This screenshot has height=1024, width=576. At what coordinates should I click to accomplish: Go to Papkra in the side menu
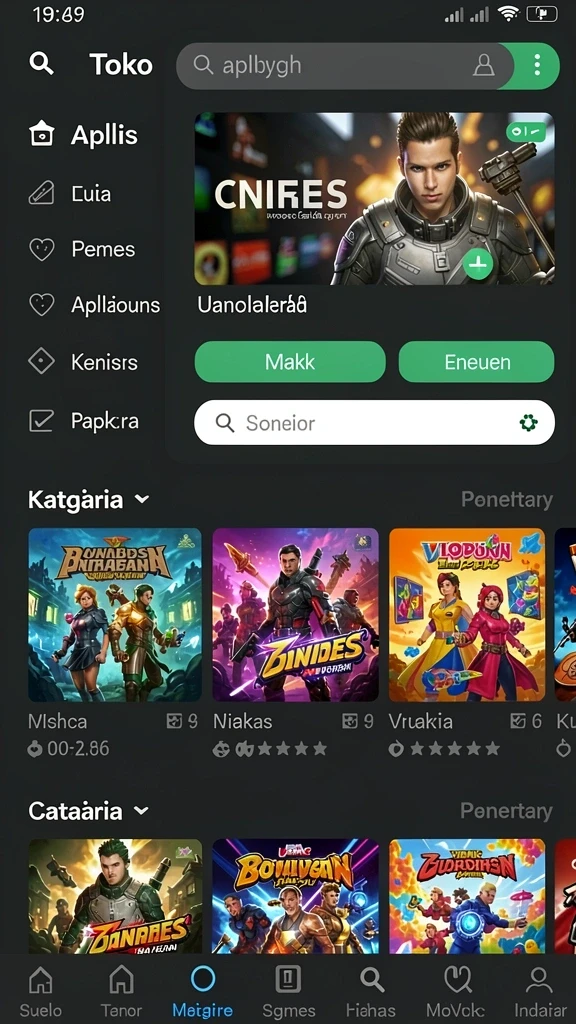(x=84, y=421)
